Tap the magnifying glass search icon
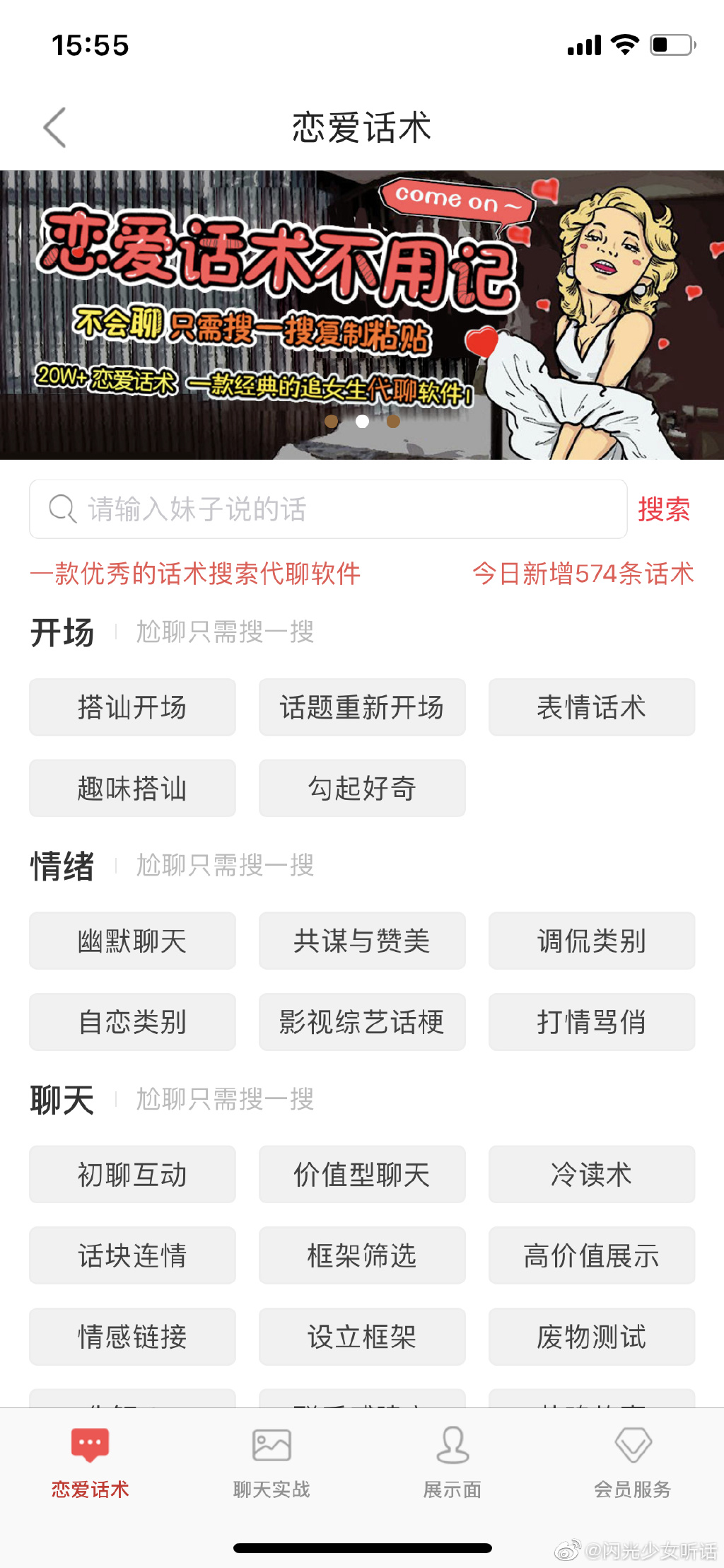This screenshot has width=724, height=1568. 63,509
